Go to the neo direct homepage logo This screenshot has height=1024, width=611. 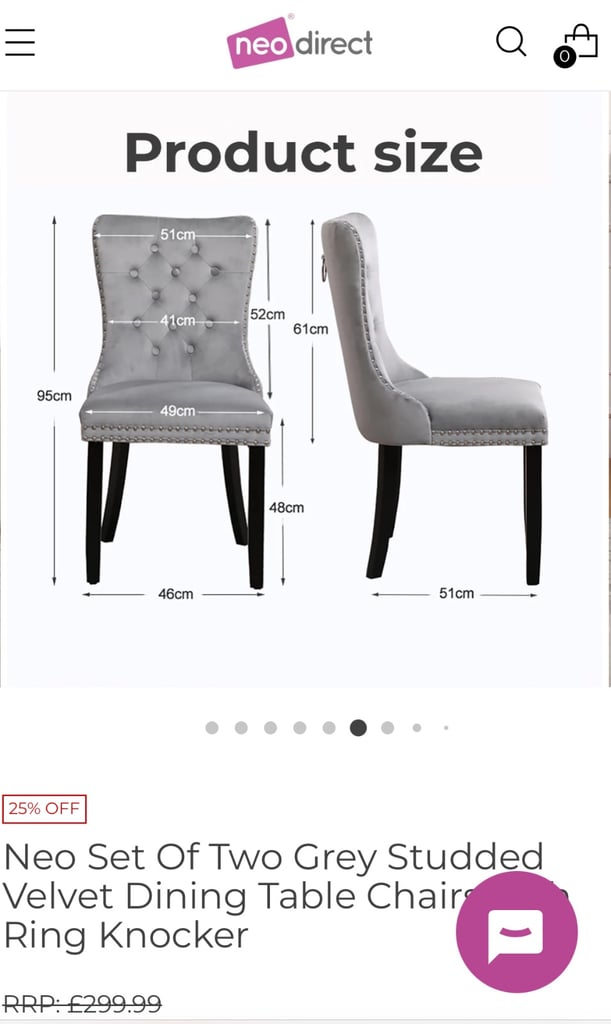[x=300, y=41]
